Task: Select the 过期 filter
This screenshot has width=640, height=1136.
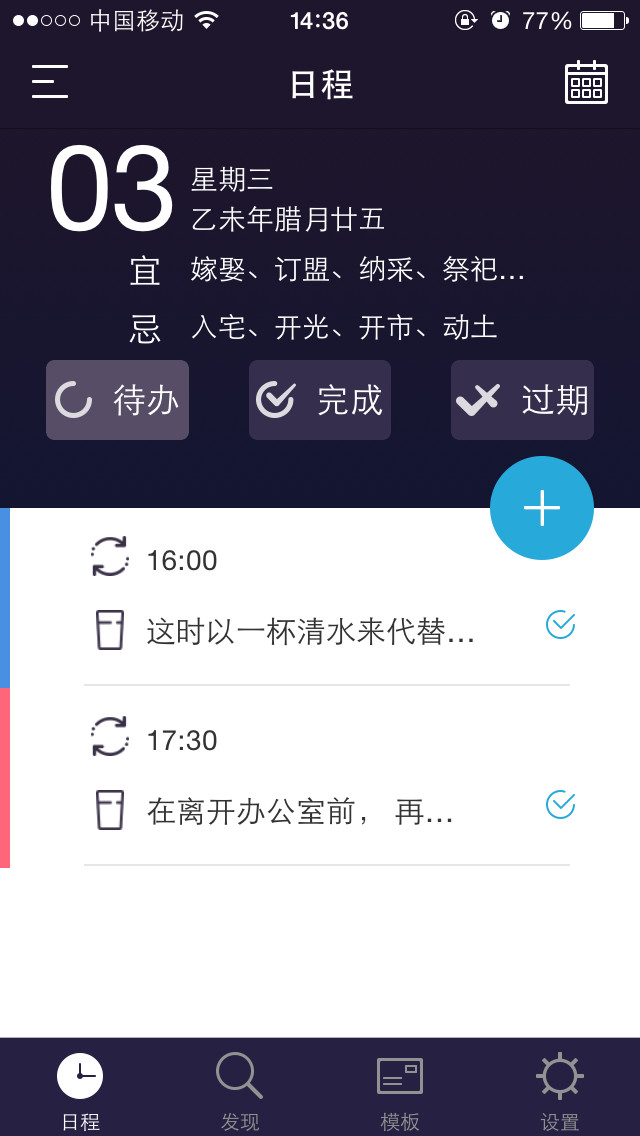Action: 523,400
